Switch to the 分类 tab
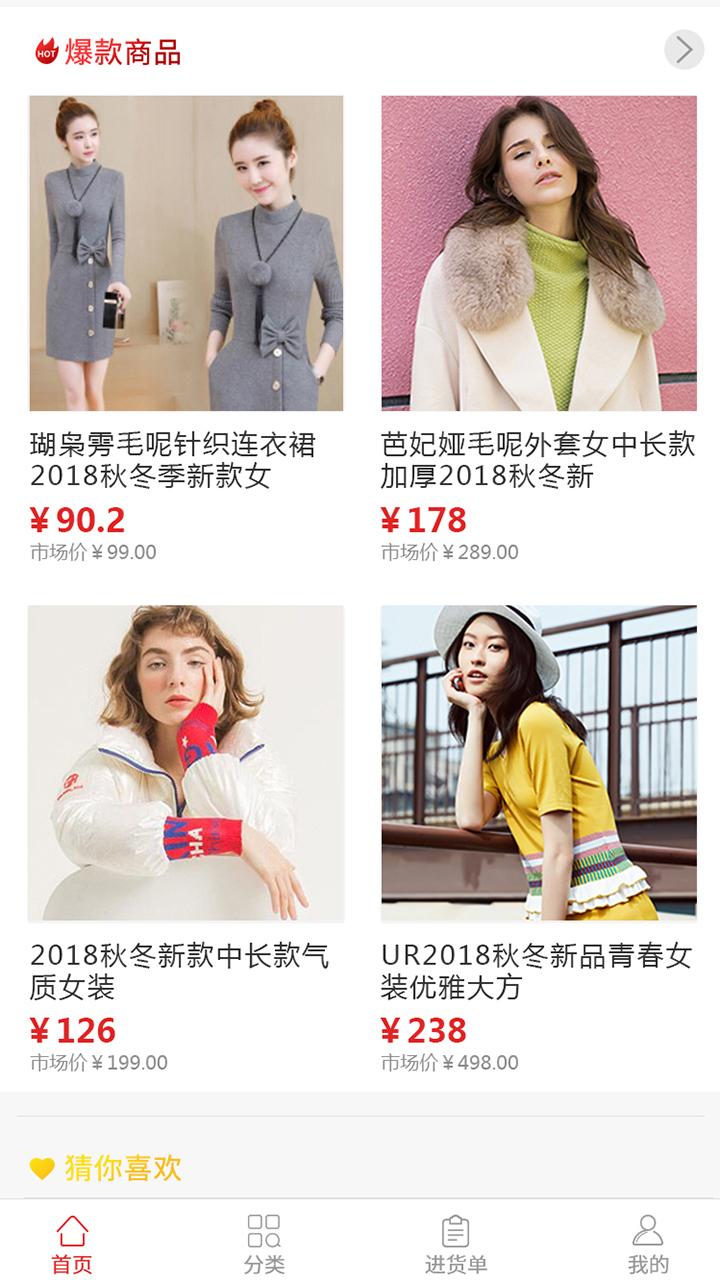 [264, 1243]
